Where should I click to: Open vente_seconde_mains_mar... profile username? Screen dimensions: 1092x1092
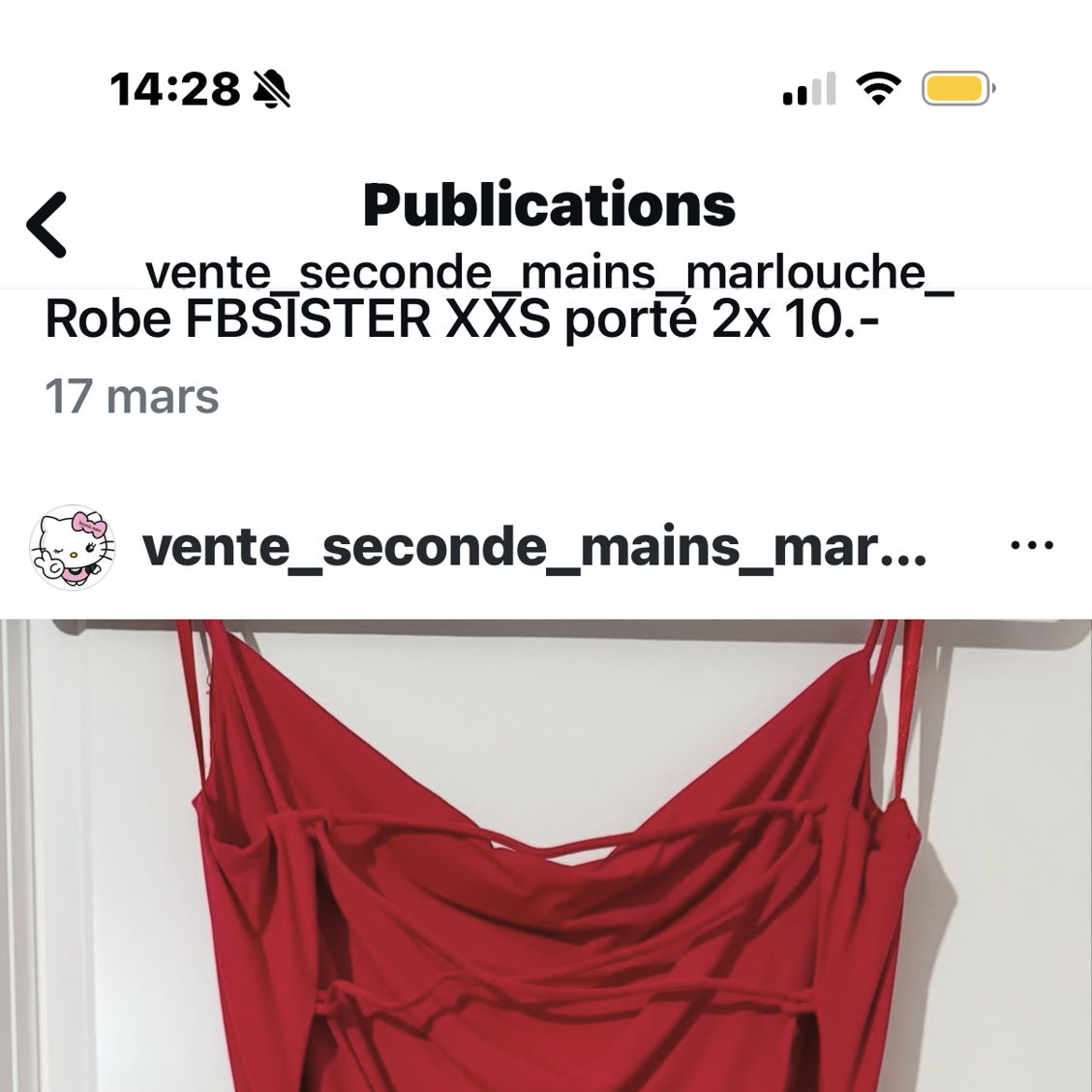pos(534,548)
